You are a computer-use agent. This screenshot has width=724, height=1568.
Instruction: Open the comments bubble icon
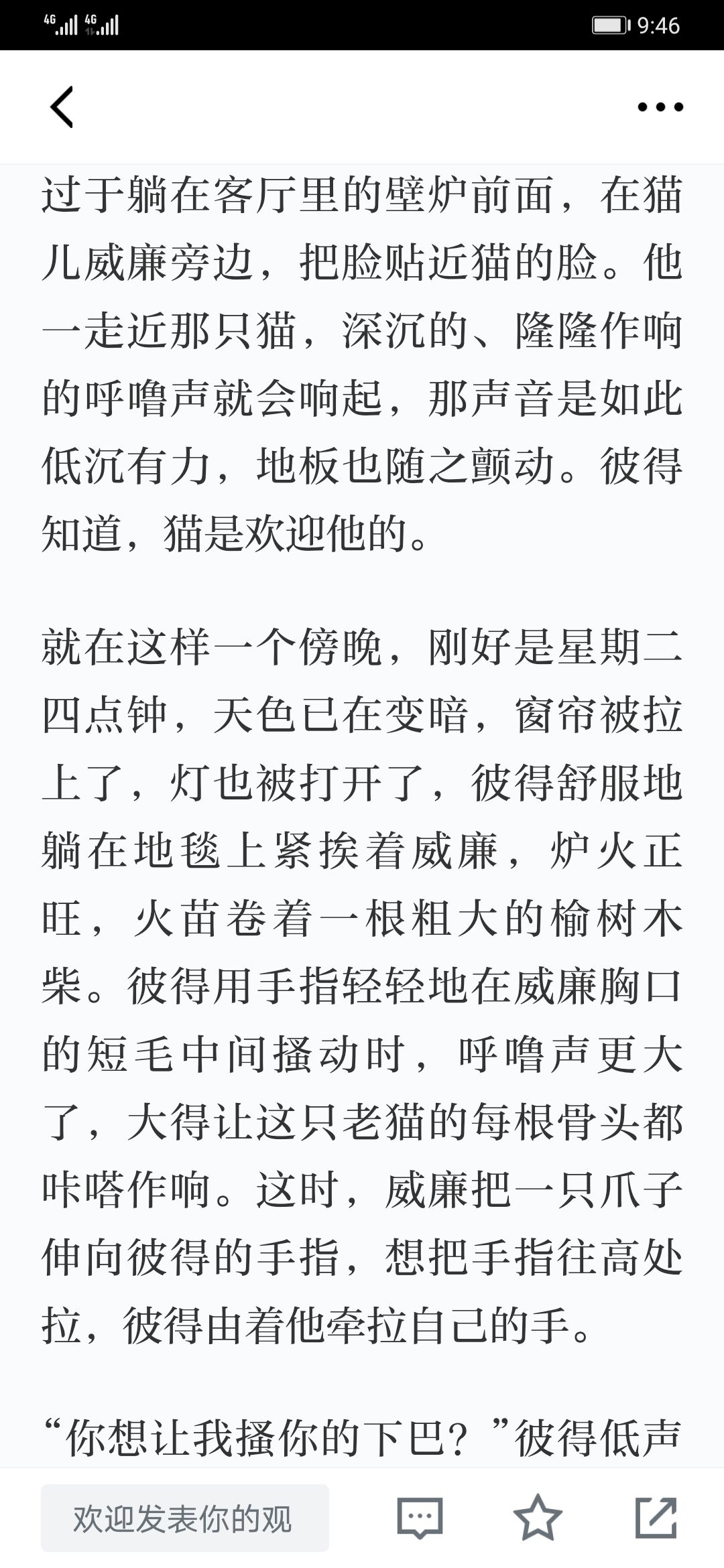tap(420, 1518)
